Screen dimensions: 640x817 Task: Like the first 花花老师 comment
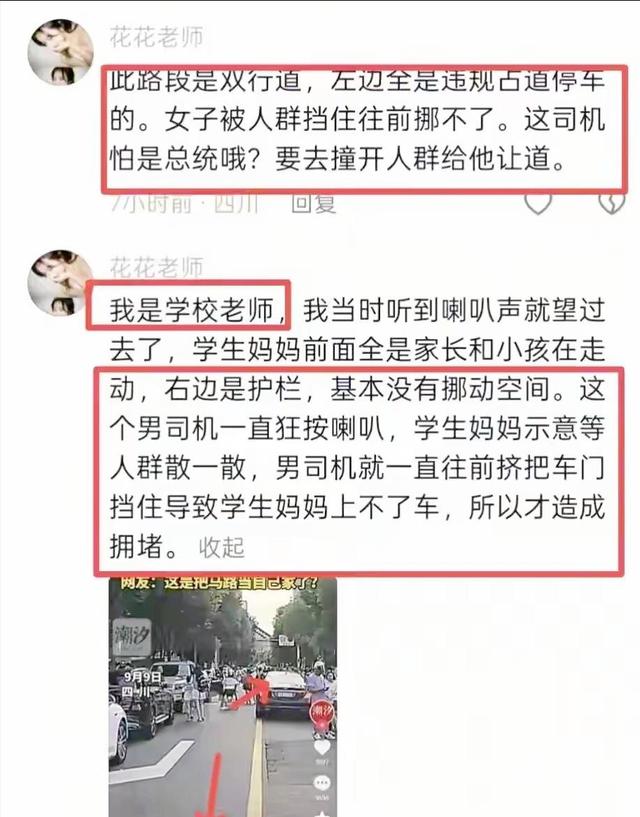(x=539, y=203)
